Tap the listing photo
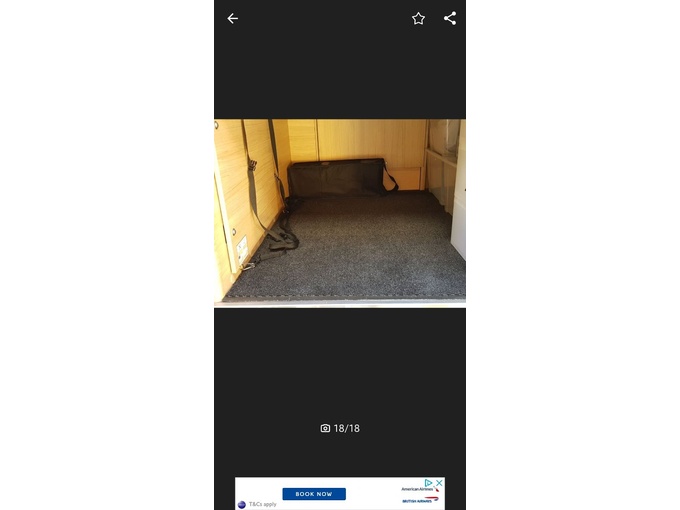Image resolution: width=680 pixels, height=510 pixels. [x=340, y=212]
